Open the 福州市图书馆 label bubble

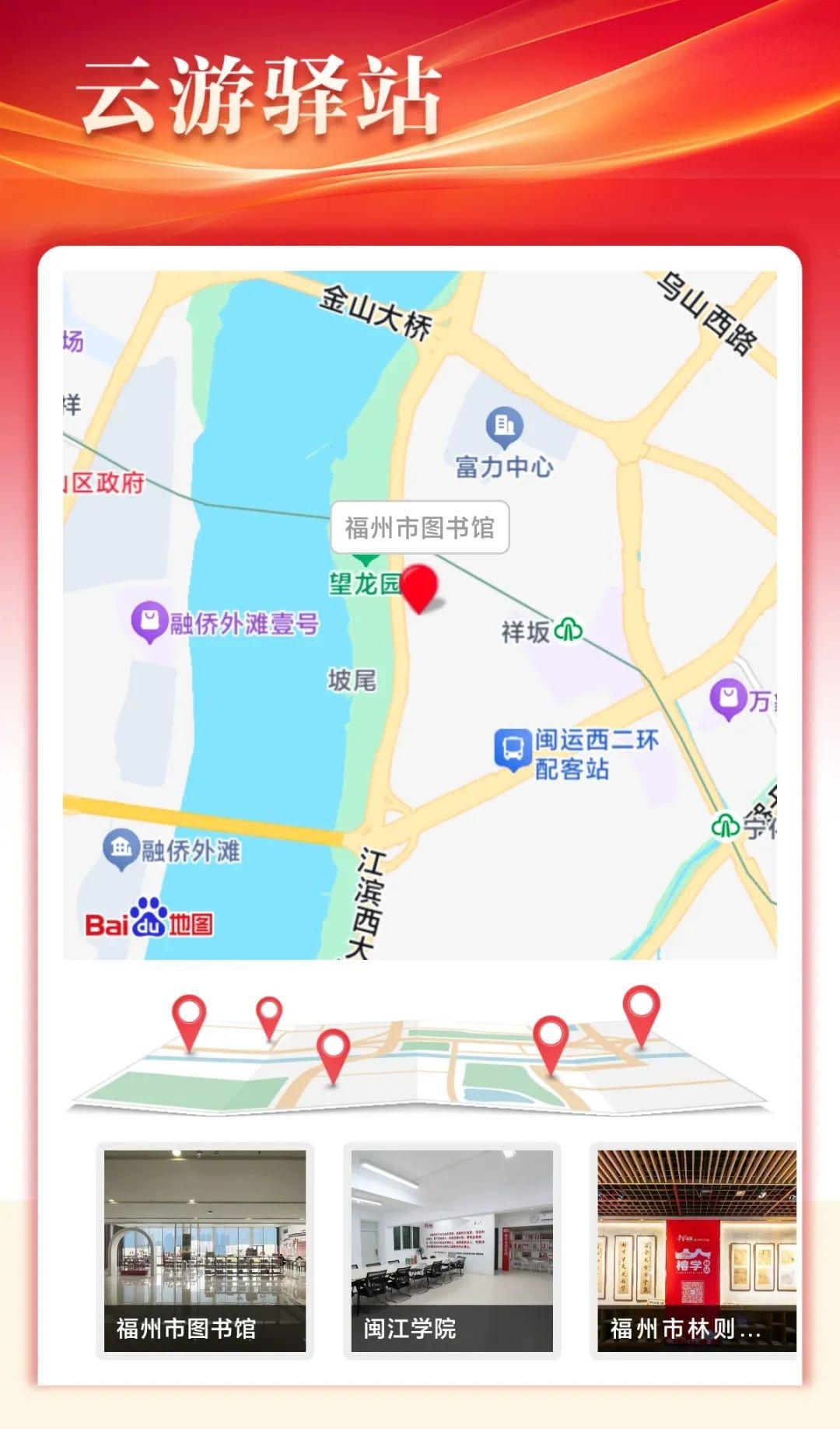(x=421, y=527)
